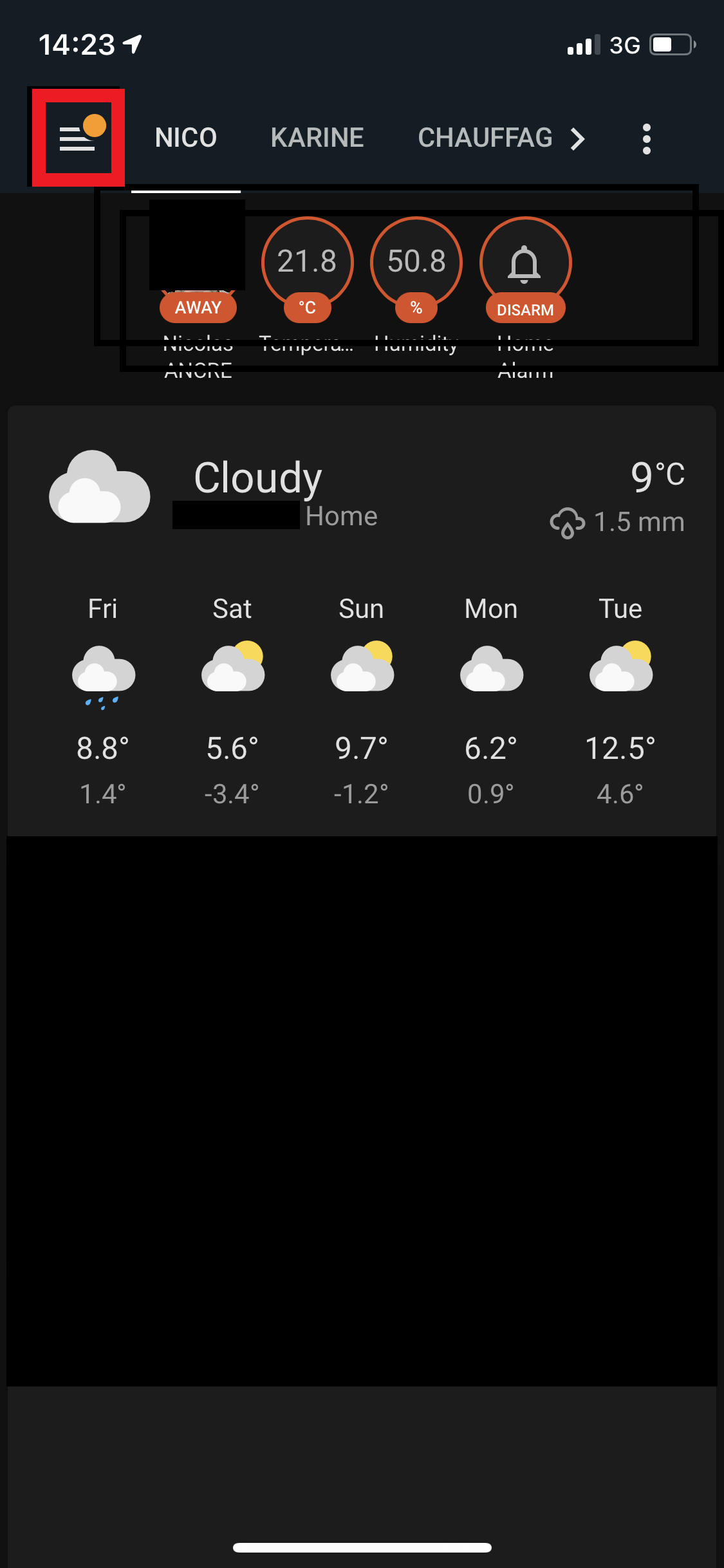The height and width of the screenshot is (1568, 724).
Task: Open the Home Alarm DISARM badge
Action: click(526, 270)
